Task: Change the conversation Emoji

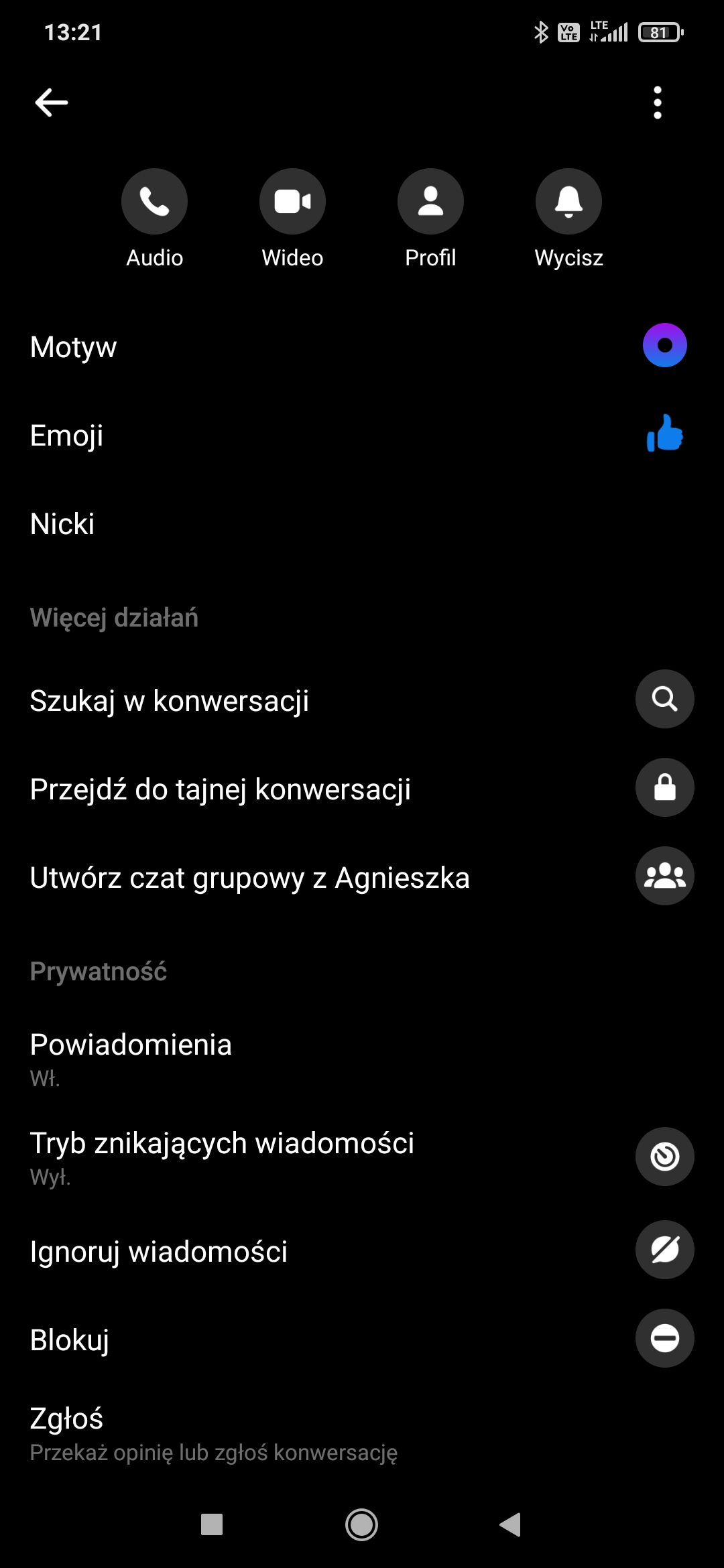Action: coord(362,435)
